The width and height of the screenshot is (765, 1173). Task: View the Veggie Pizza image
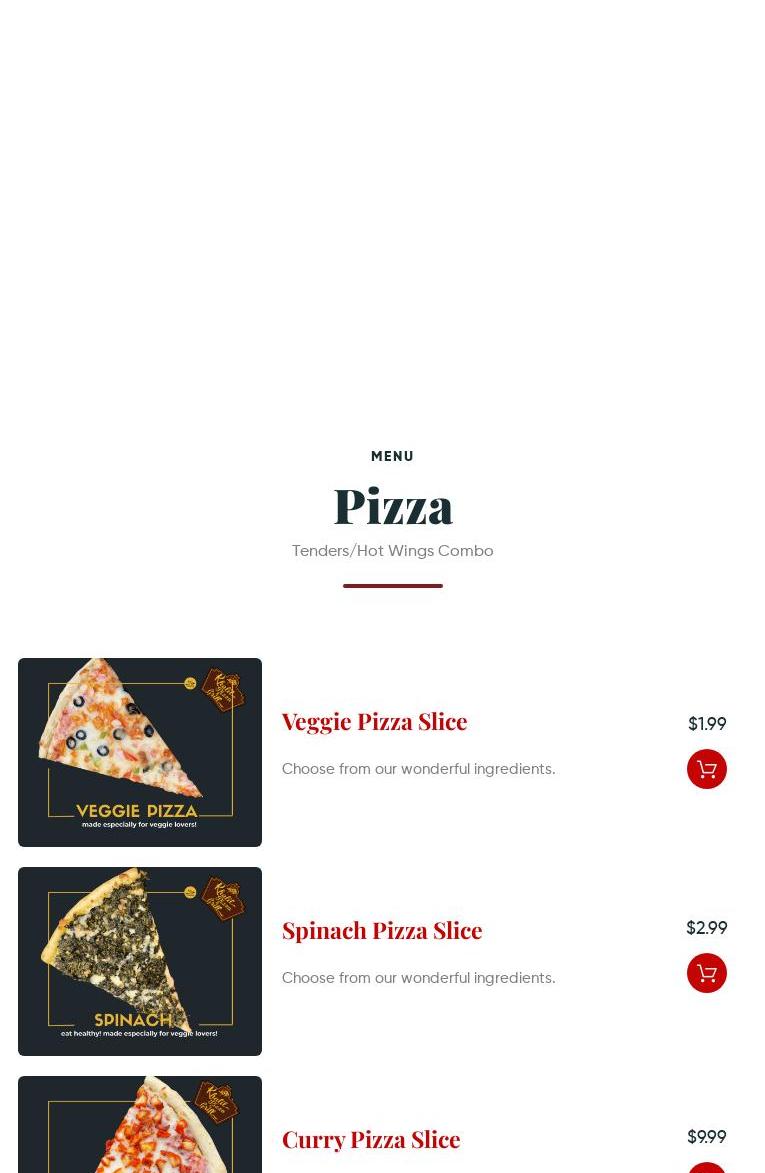pyautogui.click(x=140, y=752)
